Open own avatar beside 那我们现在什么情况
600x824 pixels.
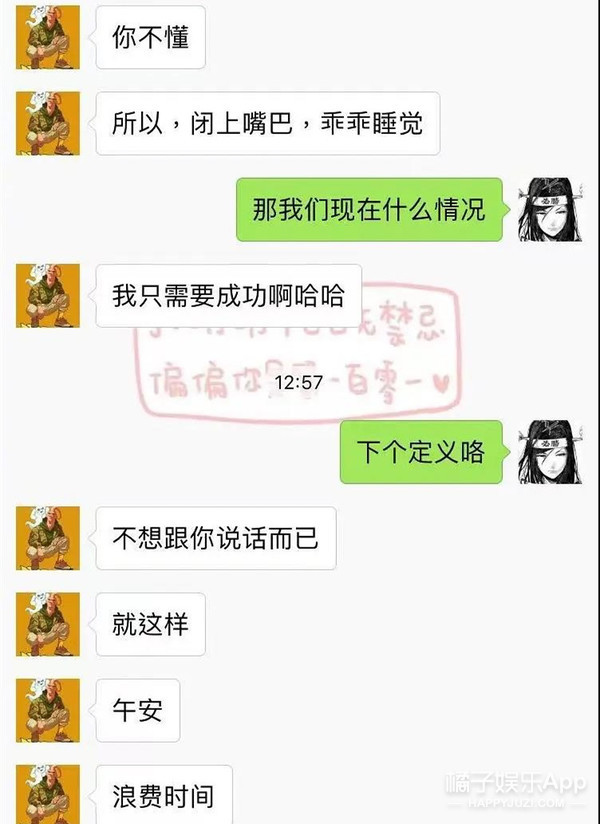[x=550, y=208]
